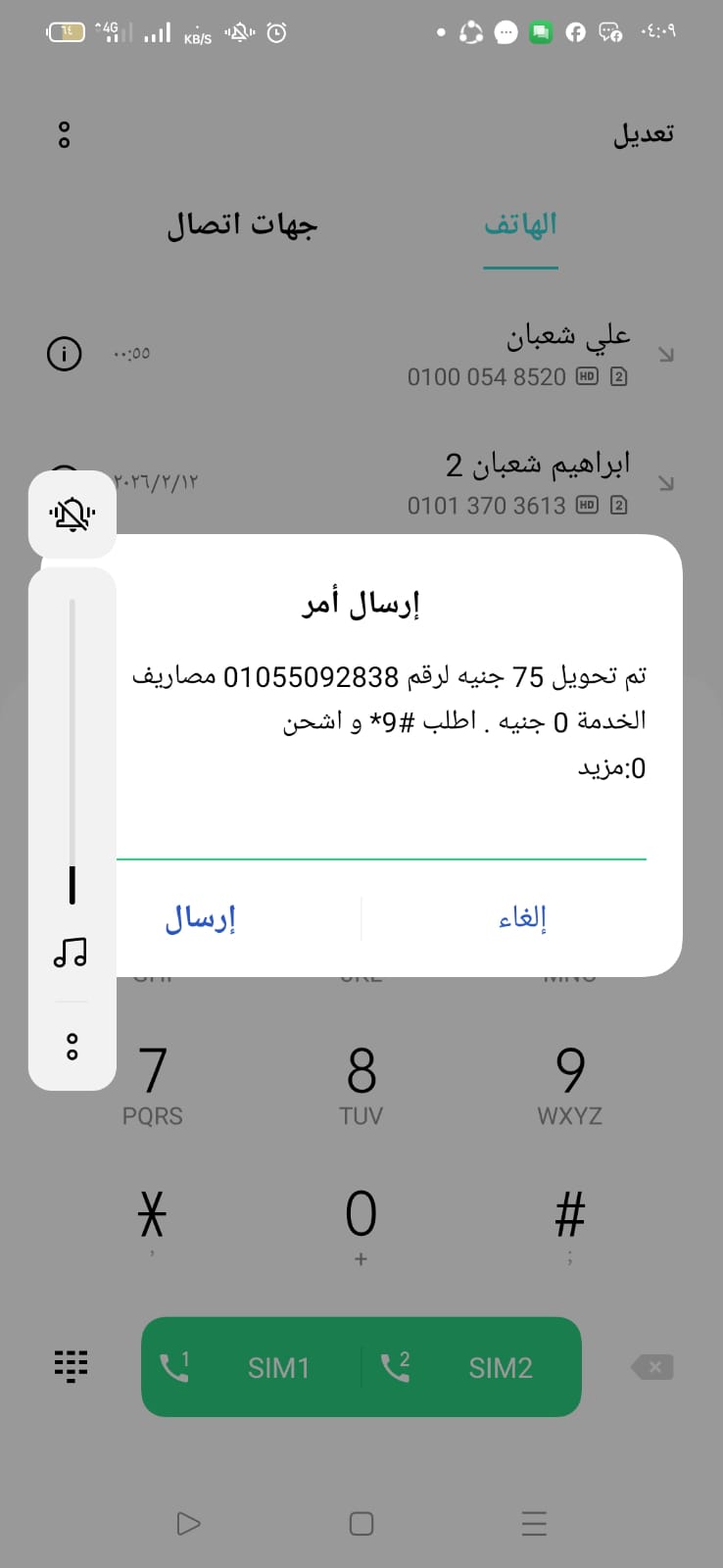
Task: Tap the system home button
Action: pos(361,1523)
